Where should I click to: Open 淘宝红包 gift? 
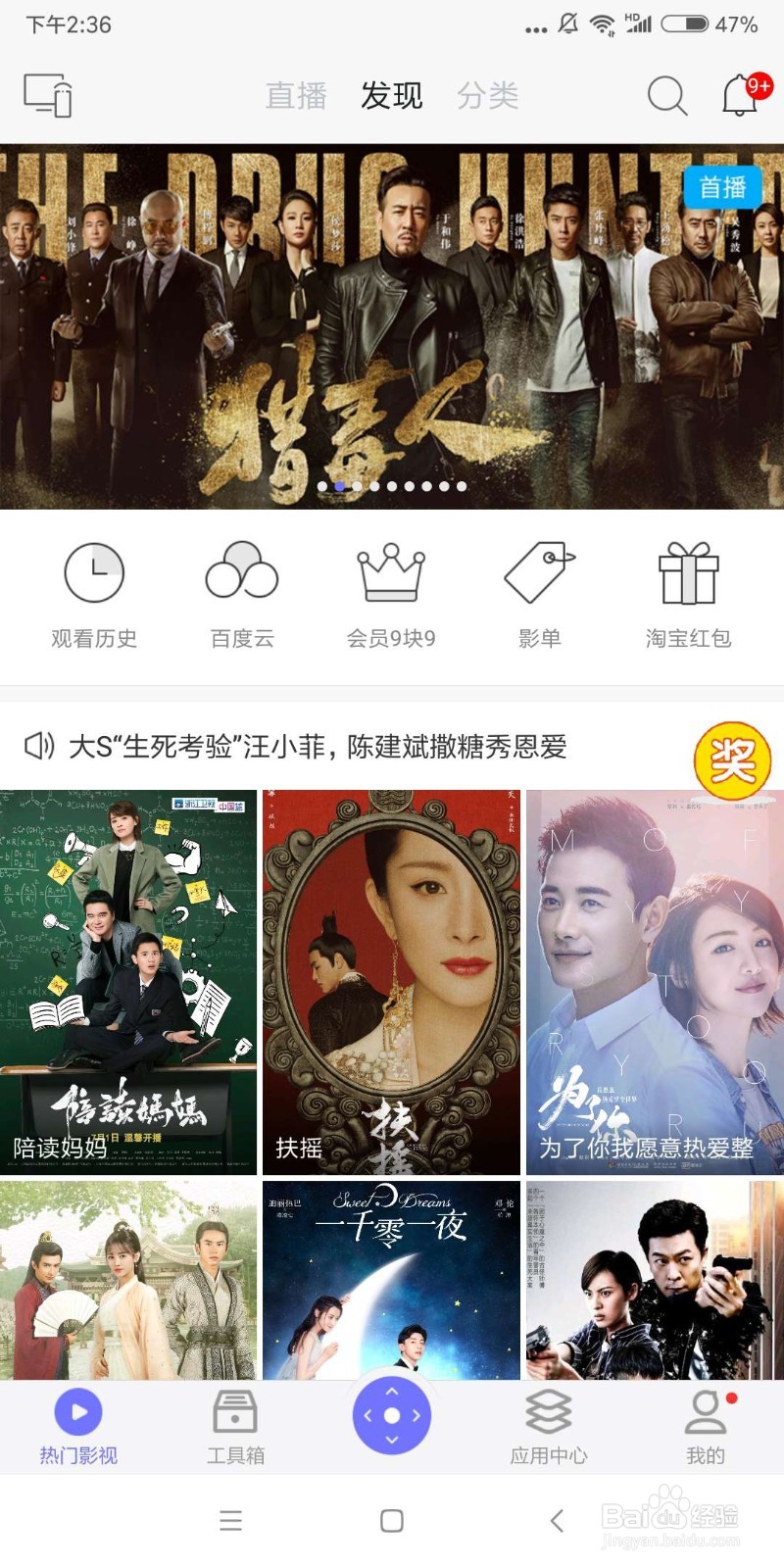point(688,596)
